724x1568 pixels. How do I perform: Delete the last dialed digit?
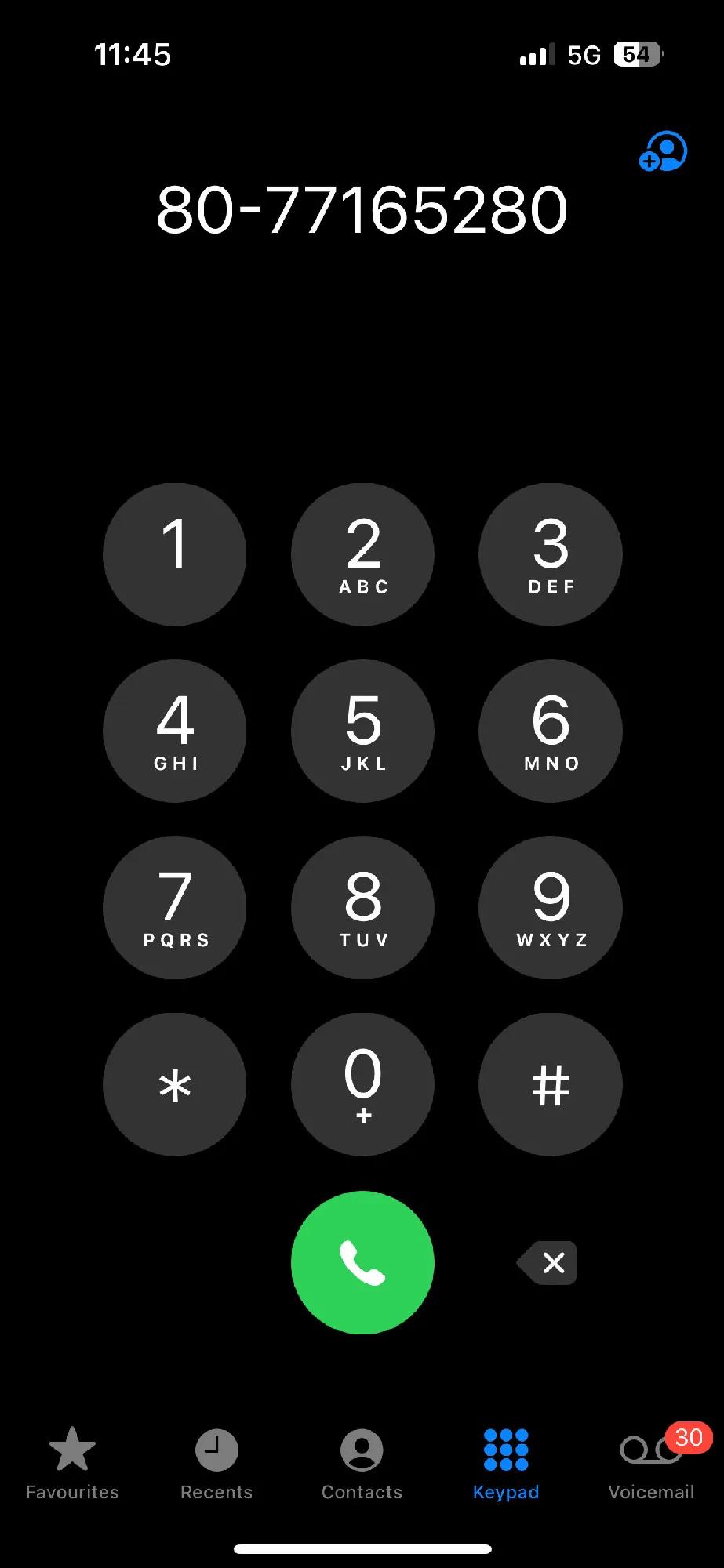(548, 1262)
